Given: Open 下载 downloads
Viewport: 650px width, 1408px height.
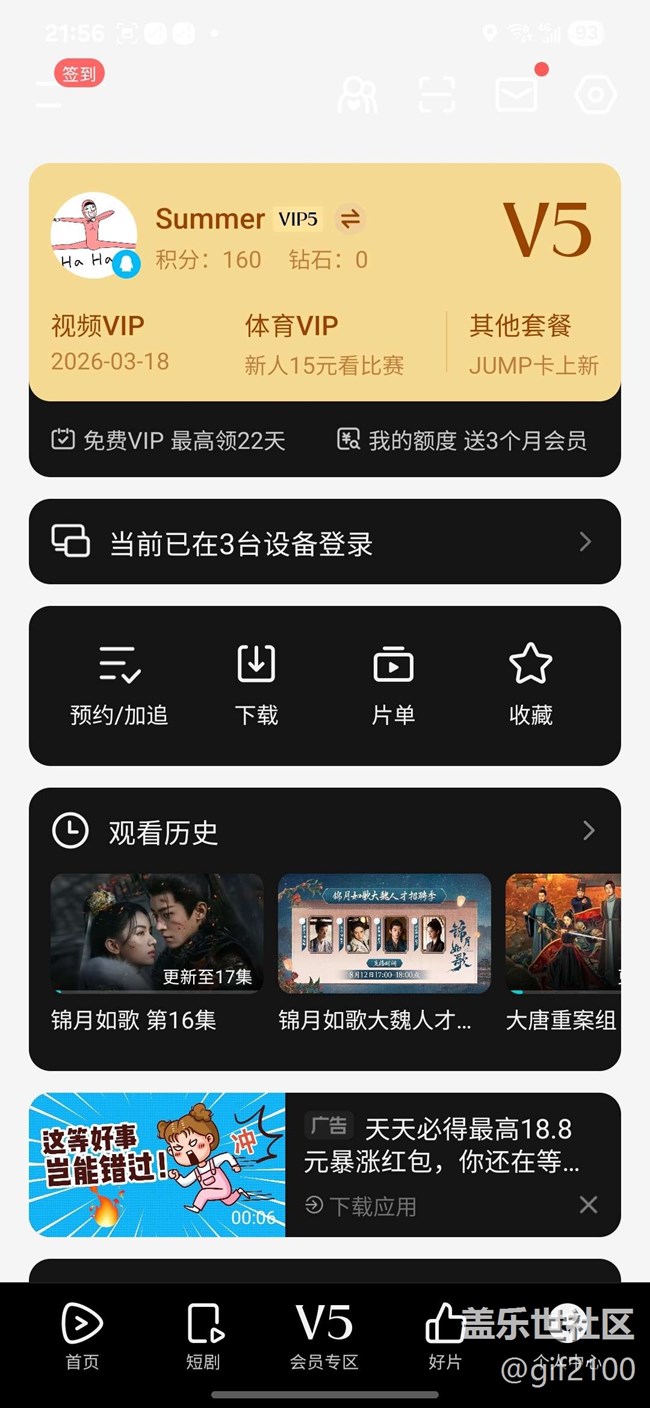Looking at the screenshot, I should click(256, 685).
